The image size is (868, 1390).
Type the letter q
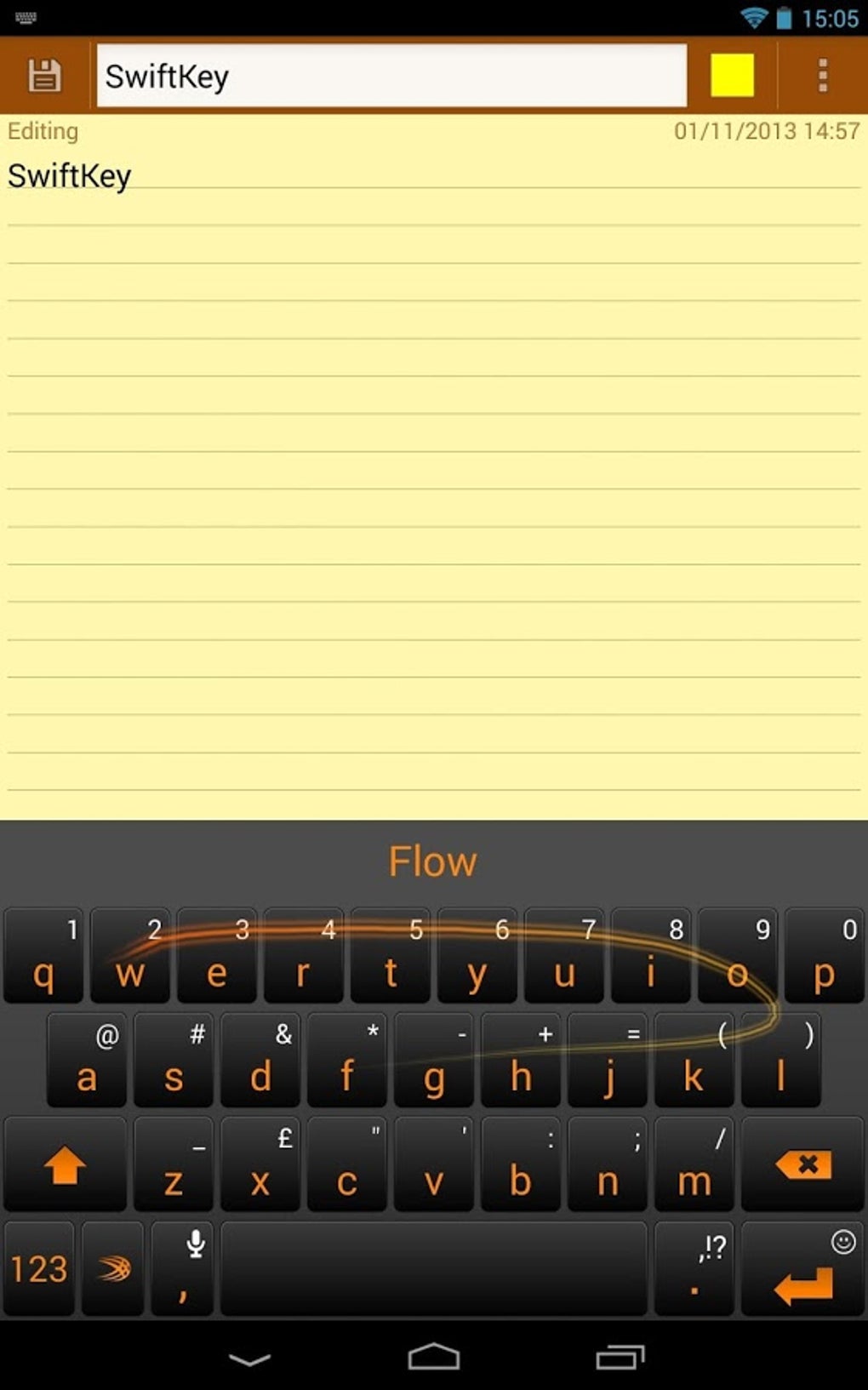43,957
